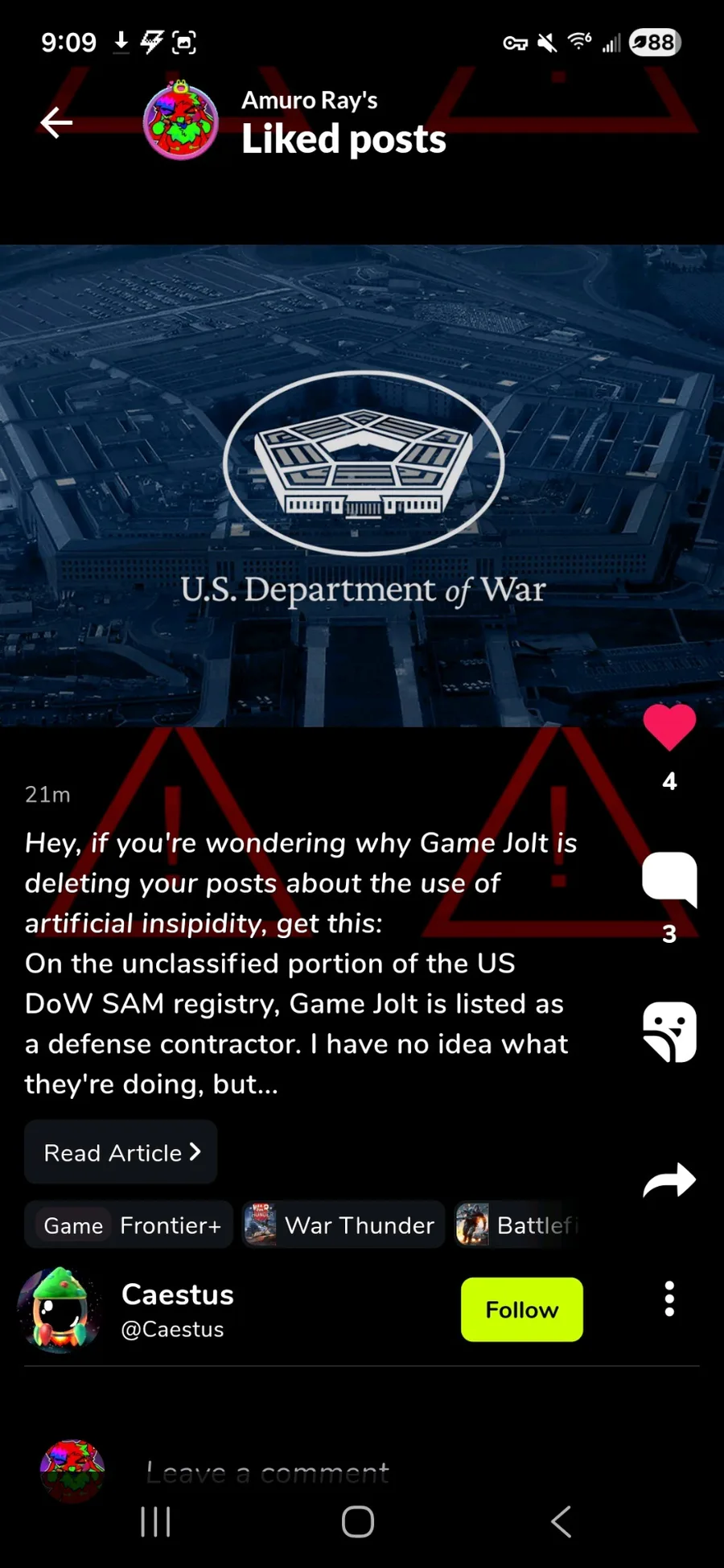The width and height of the screenshot is (724, 1568).
Task: Tap the Leave a comment field
Action: click(322, 1472)
